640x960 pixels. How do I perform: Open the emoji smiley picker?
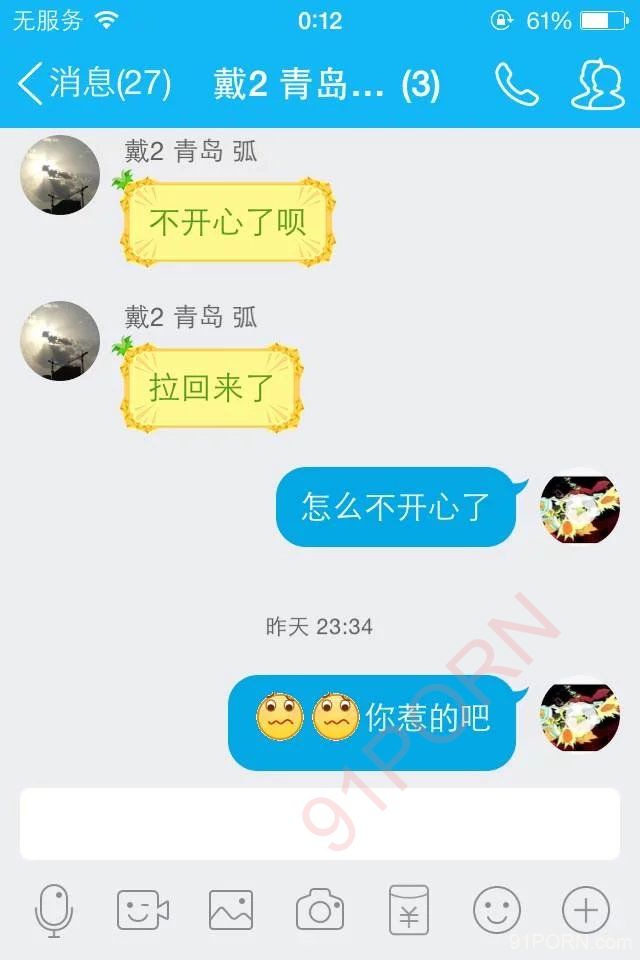pyautogui.click(x=497, y=910)
